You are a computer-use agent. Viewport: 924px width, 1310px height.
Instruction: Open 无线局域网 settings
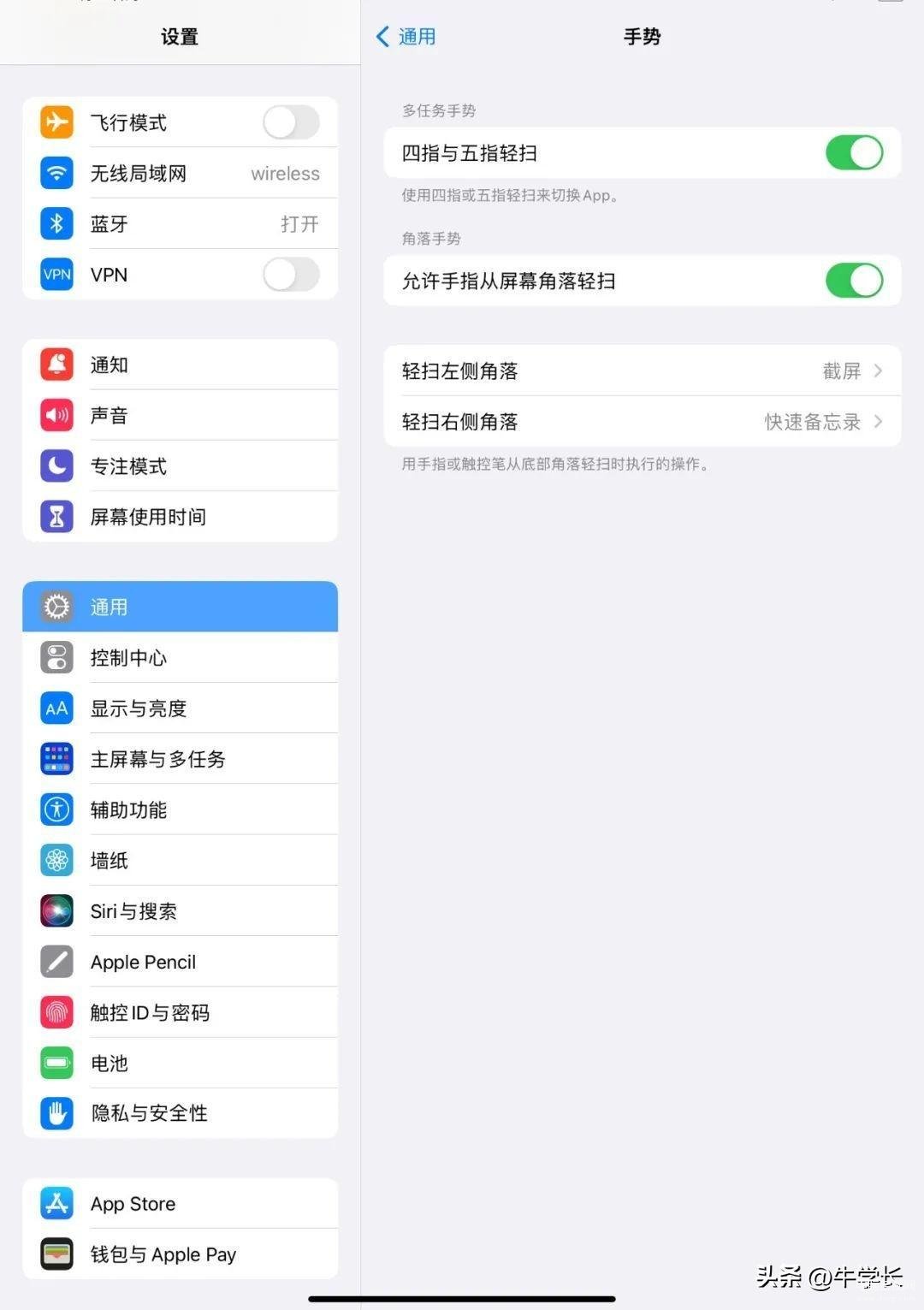(180, 174)
